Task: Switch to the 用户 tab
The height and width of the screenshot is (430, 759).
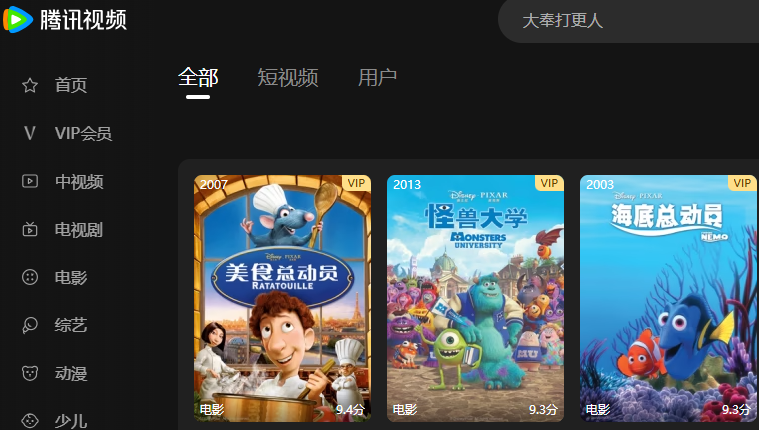Action: point(377,78)
